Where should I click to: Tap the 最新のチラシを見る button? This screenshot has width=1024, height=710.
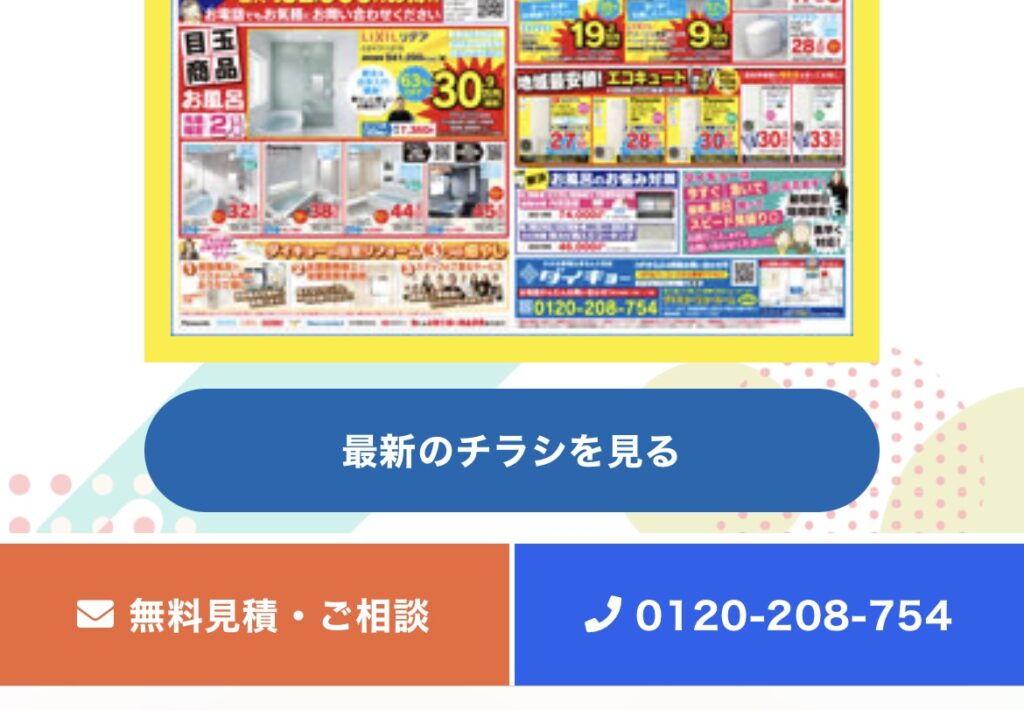(x=511, y=451)
